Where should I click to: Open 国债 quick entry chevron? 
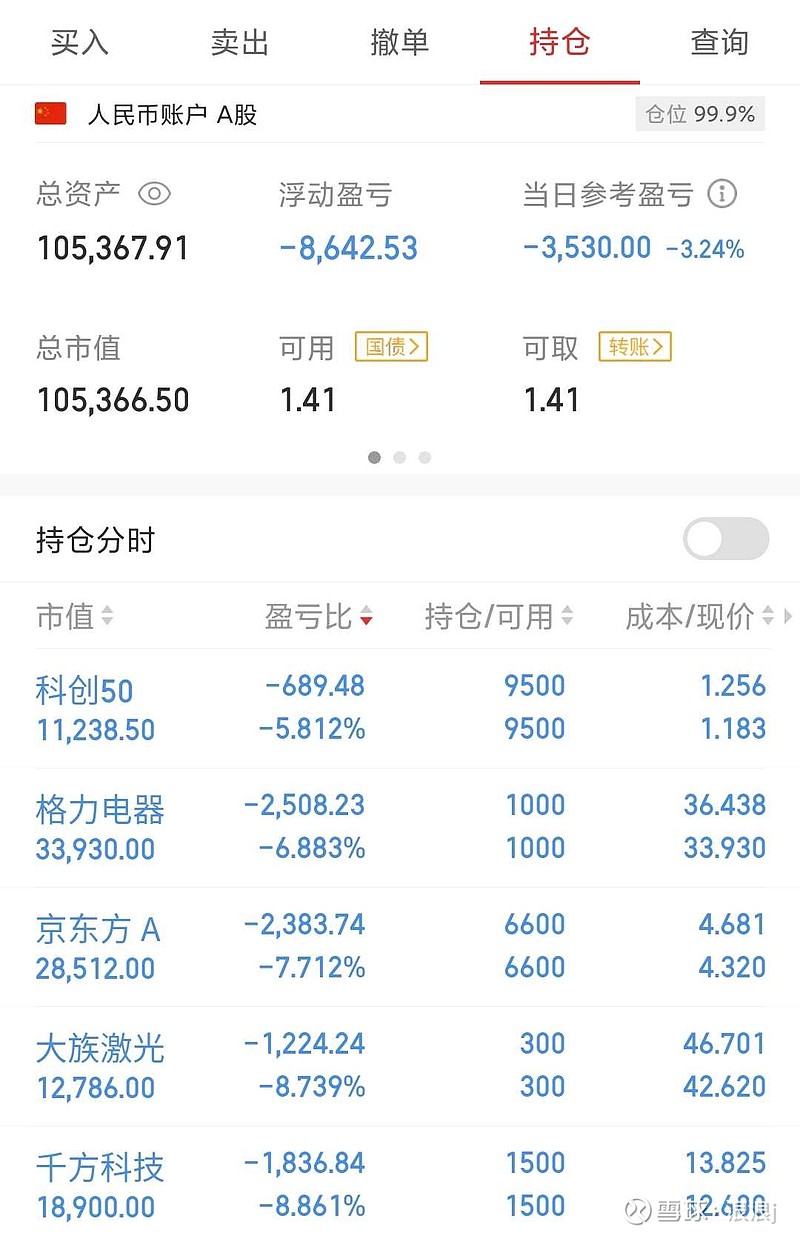point(391,348)
